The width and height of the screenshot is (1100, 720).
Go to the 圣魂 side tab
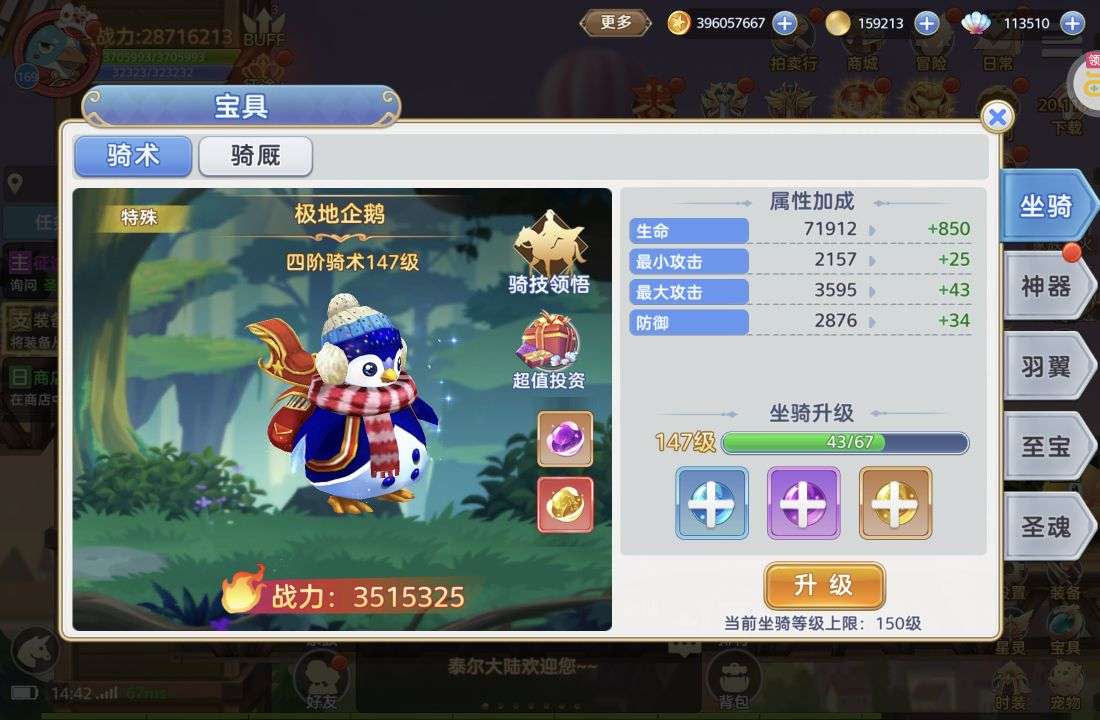click(x=1046, y=526)
